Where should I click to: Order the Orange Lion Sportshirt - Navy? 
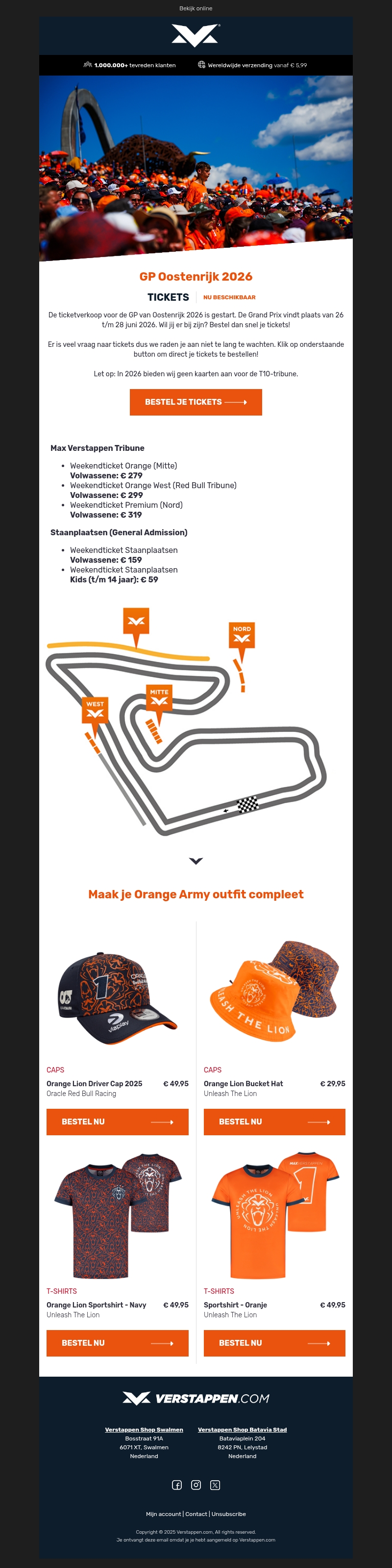point(117,1343)
